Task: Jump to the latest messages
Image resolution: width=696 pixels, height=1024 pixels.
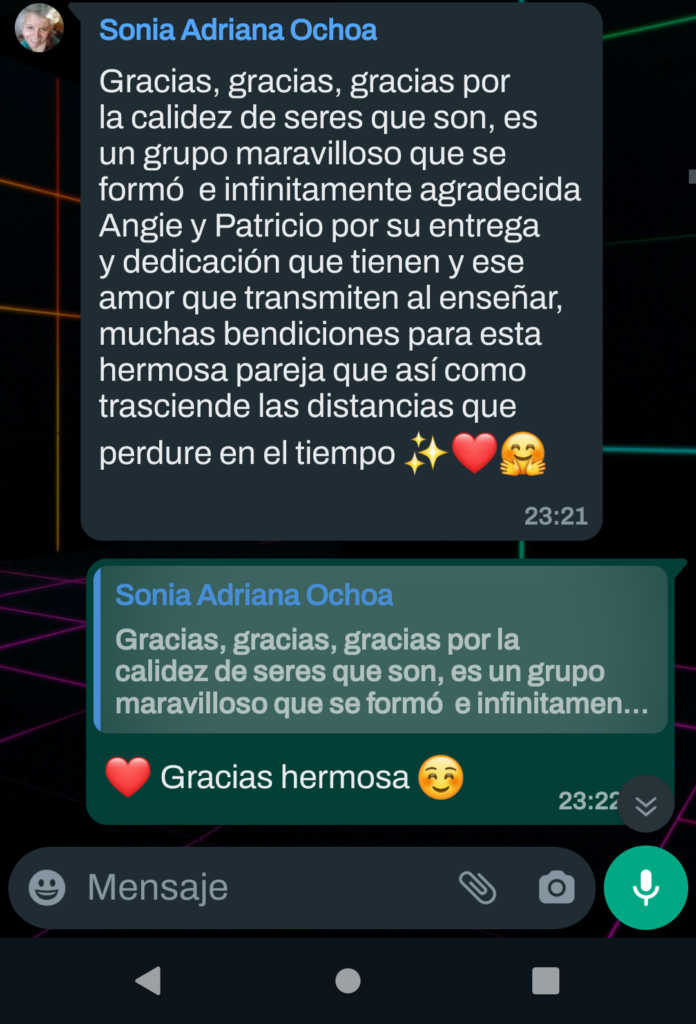Action: 646,805
